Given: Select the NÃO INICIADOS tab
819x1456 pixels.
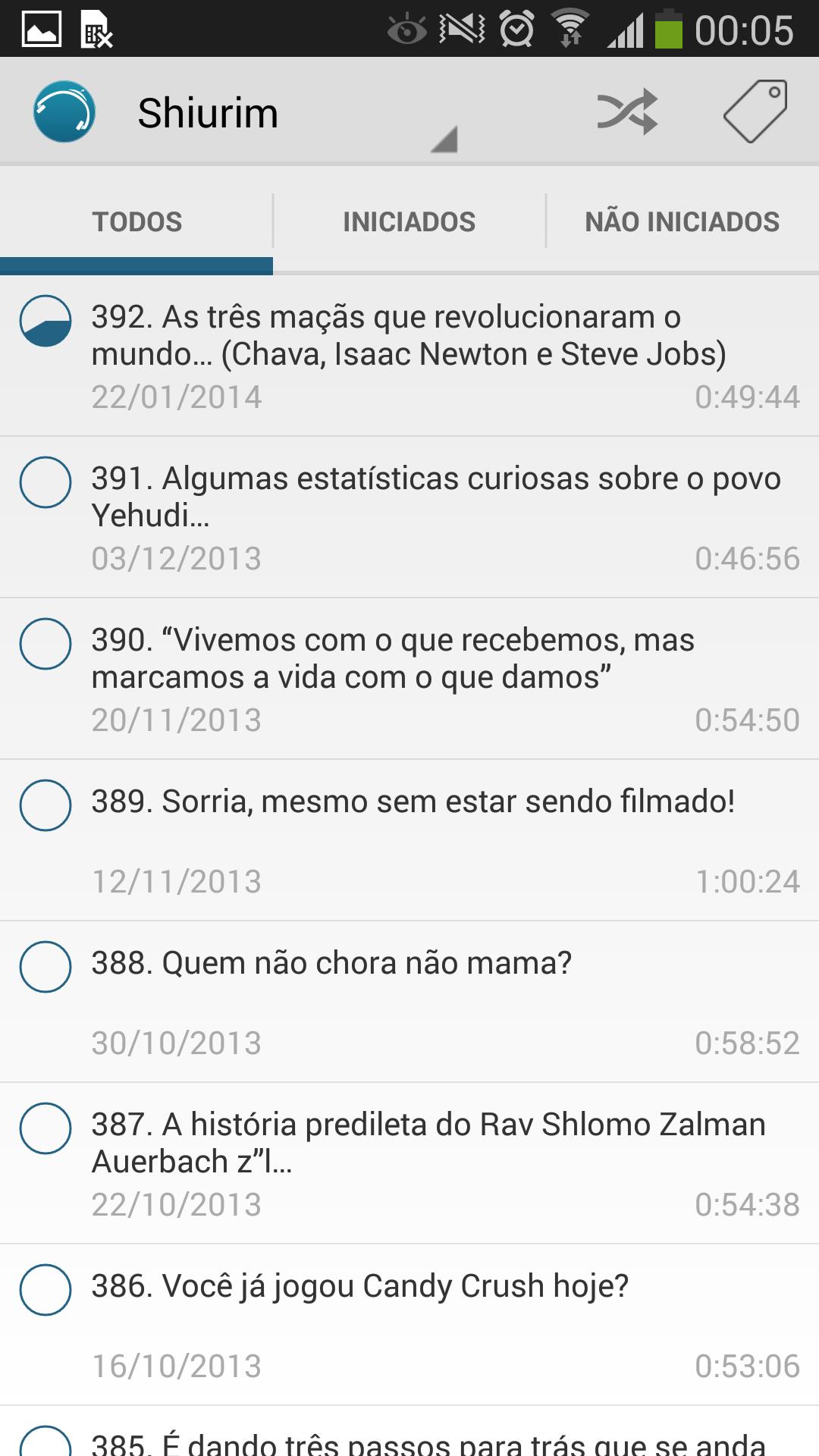Looking at the screenshot, I should [682, 221].
